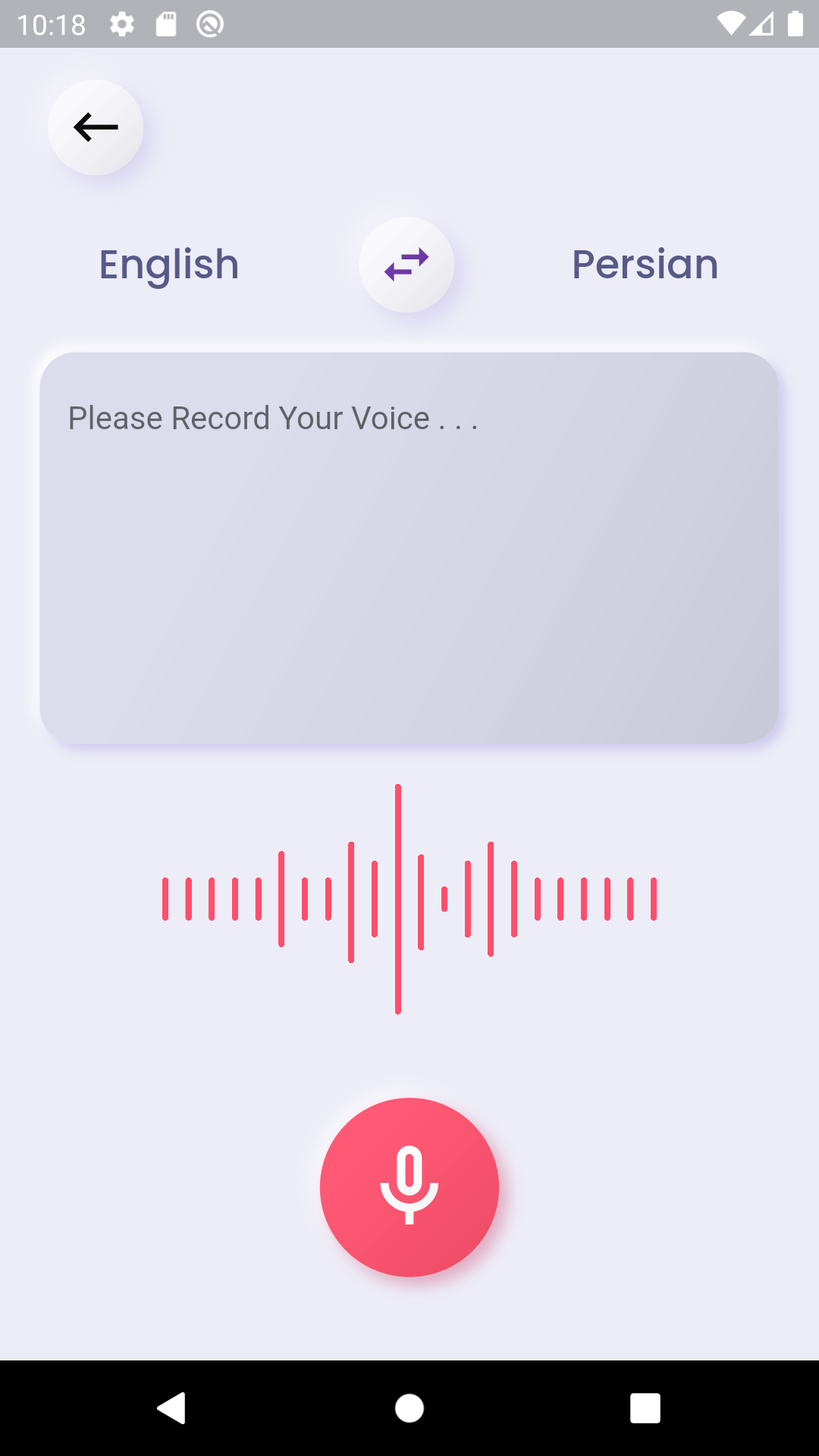Start recording with the microphone button

pos(409,1187)
